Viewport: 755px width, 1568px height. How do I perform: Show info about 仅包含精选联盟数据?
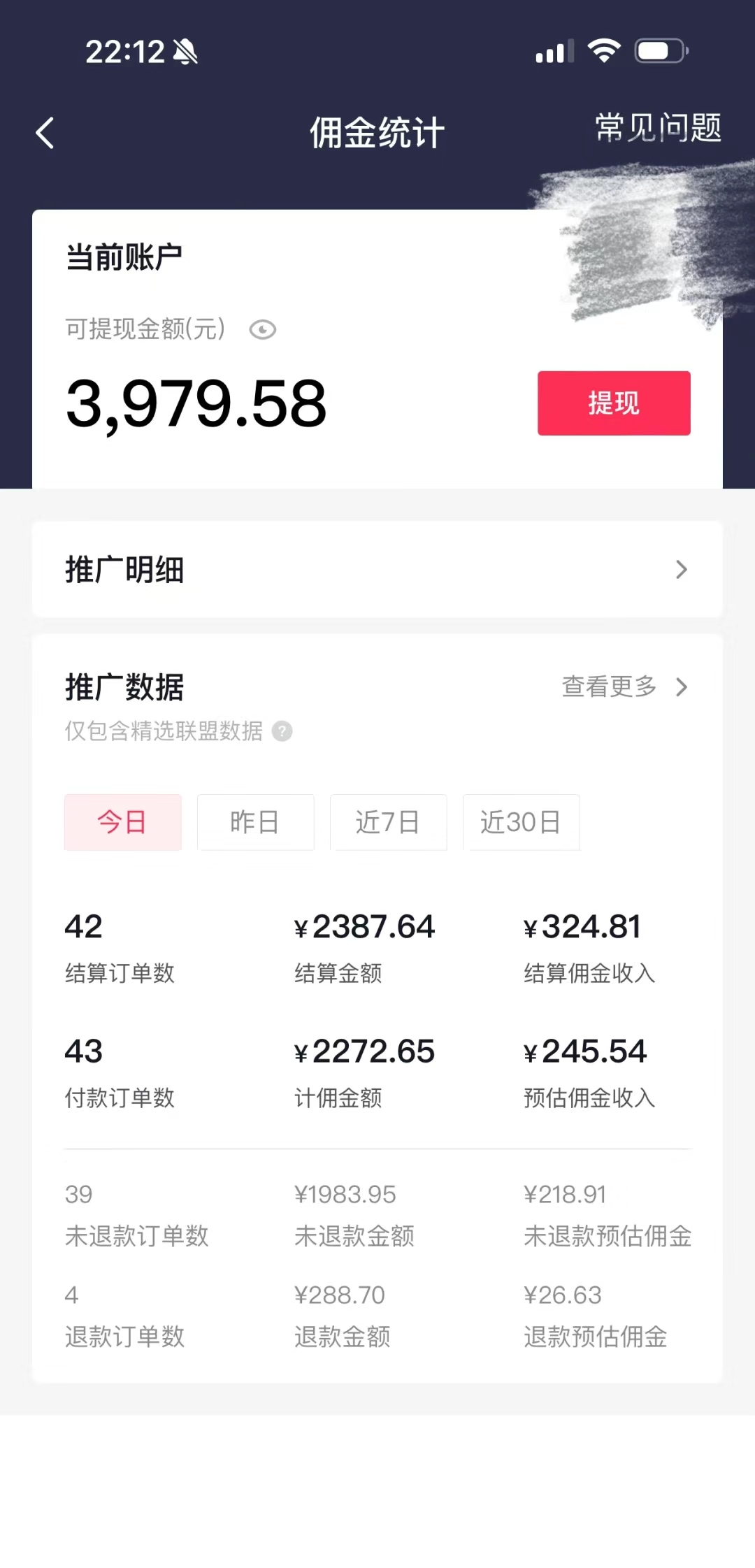(282, 731)
